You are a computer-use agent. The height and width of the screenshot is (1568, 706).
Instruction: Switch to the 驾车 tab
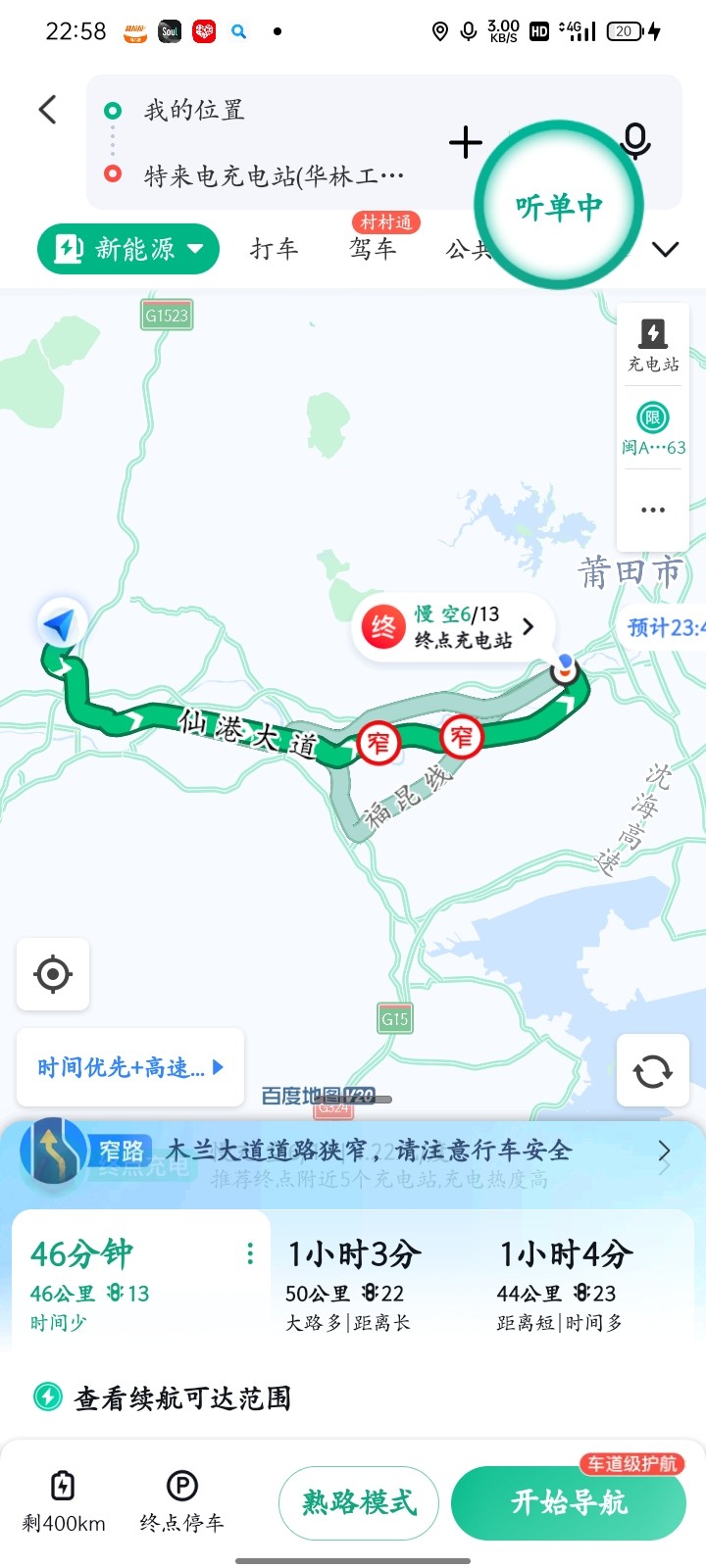(x=373, y=249)
